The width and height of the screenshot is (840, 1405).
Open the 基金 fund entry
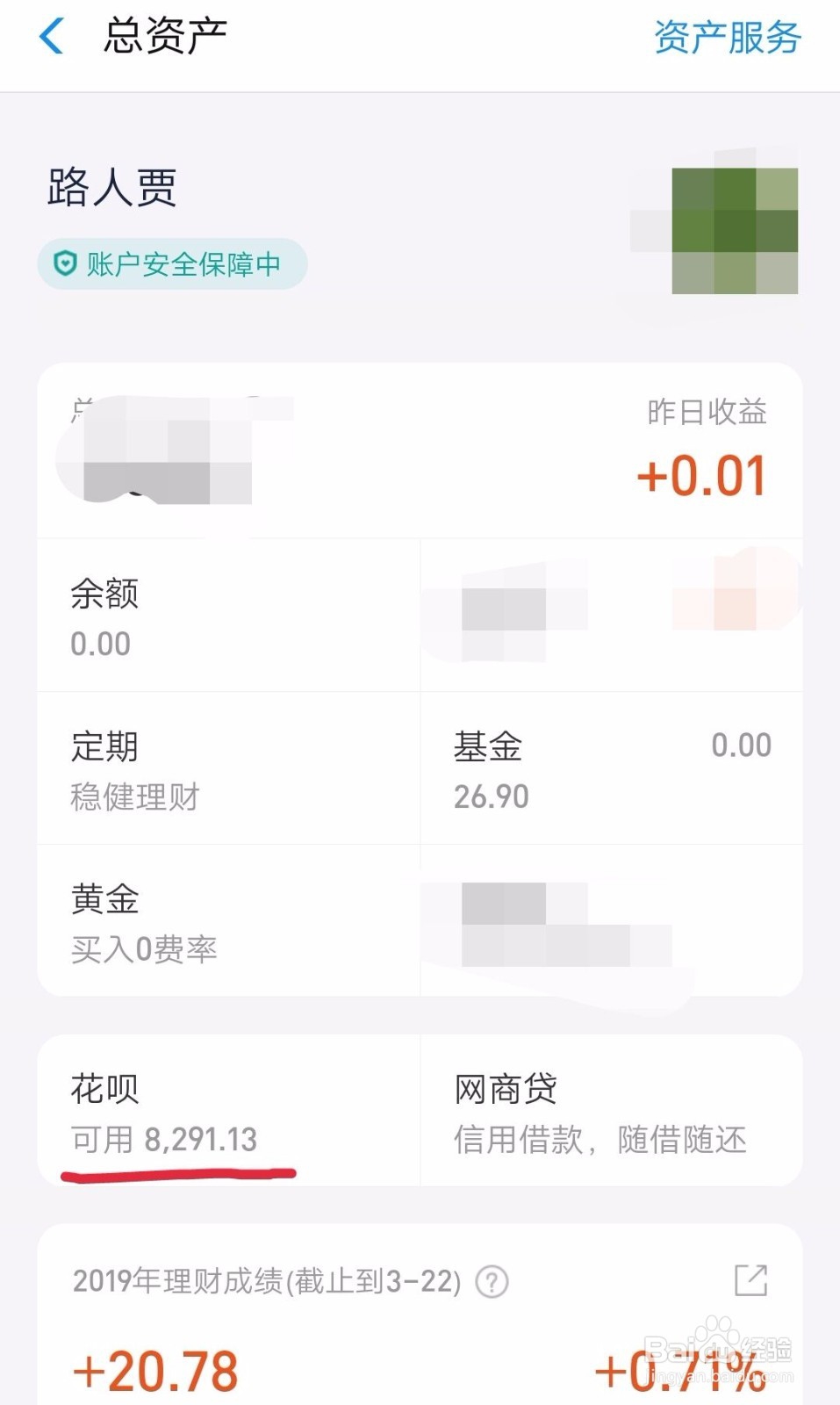click(612, 768)
